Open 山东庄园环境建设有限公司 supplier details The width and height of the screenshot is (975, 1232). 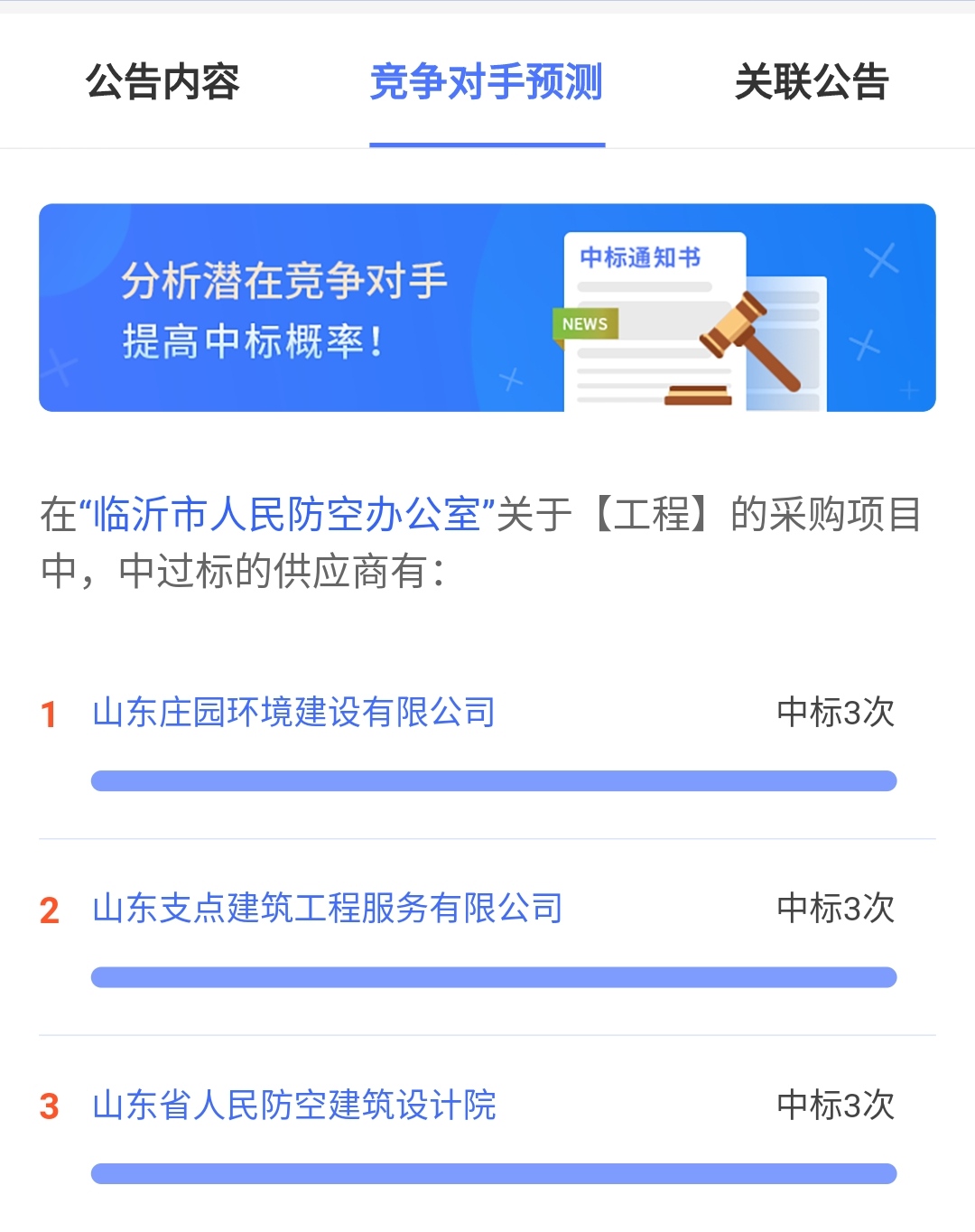pyautogui.click(x=295, y=714)
